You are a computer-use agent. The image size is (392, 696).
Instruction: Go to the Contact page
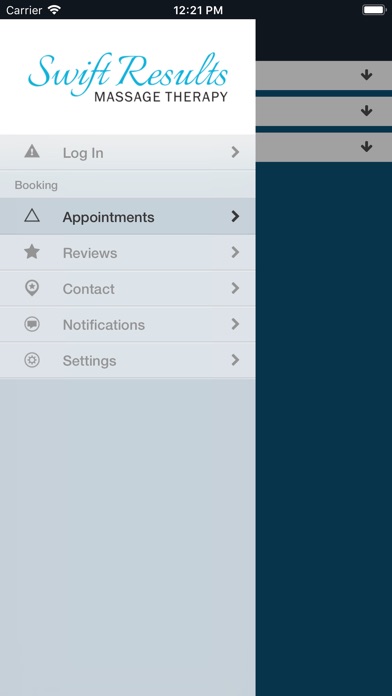tap(127, 289)
